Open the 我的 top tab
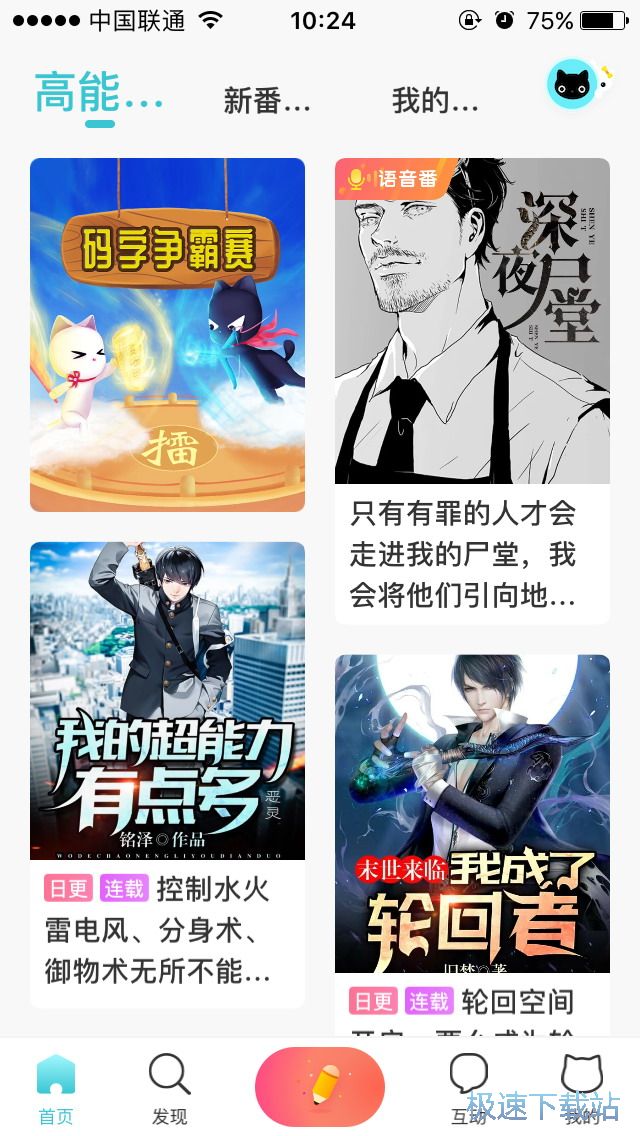The height and width of the screenshot is (1136, 640). (435, 100)
